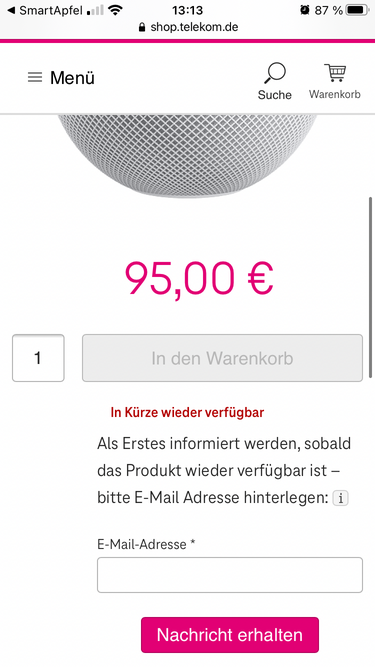This screenshot has height=667, width=375.
Task: Open the Suche search icon
Action: tap(275, 82)
